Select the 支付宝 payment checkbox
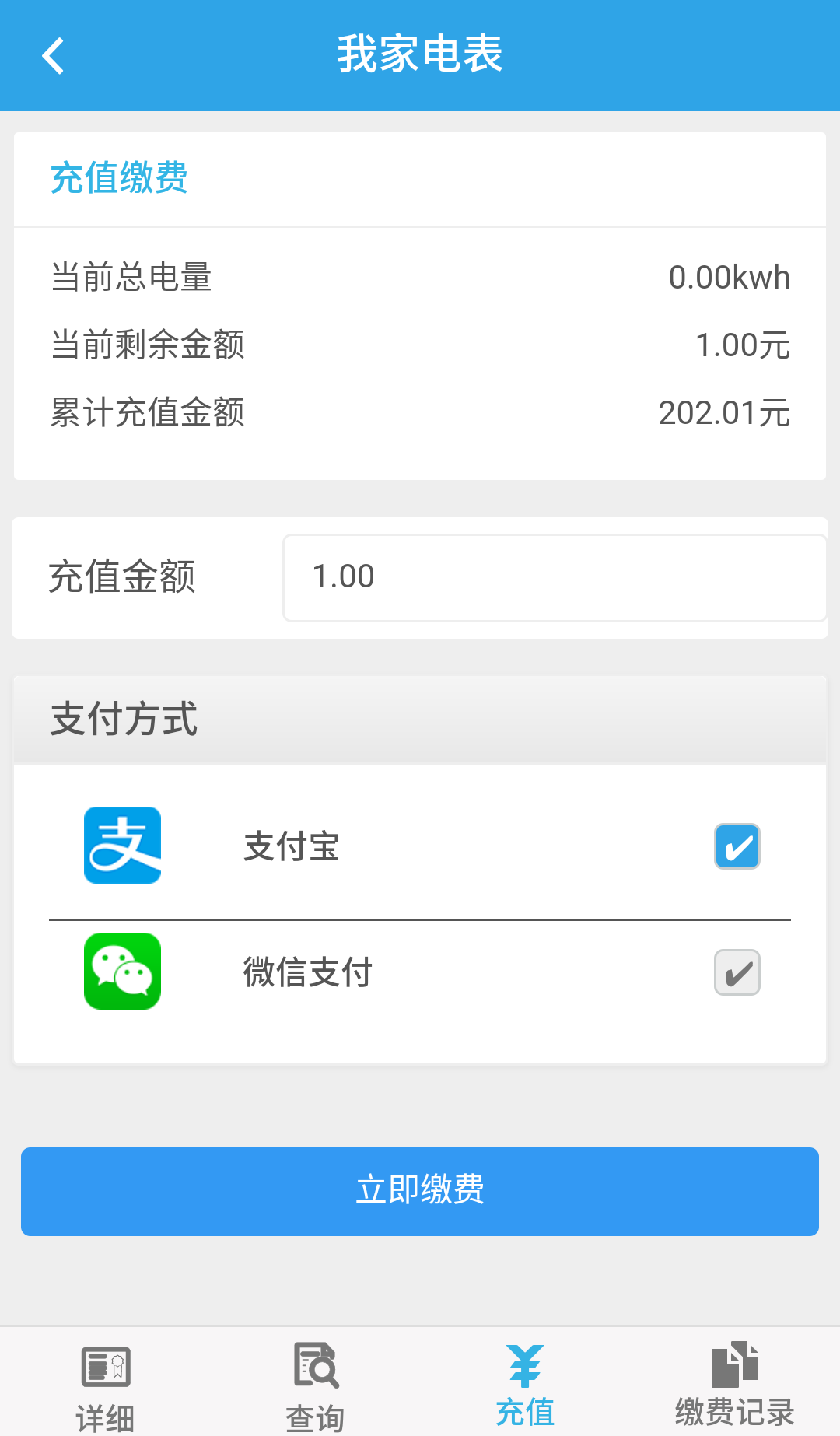The image size is (840, 1436). pyautogui.click(x=737, y=846)
